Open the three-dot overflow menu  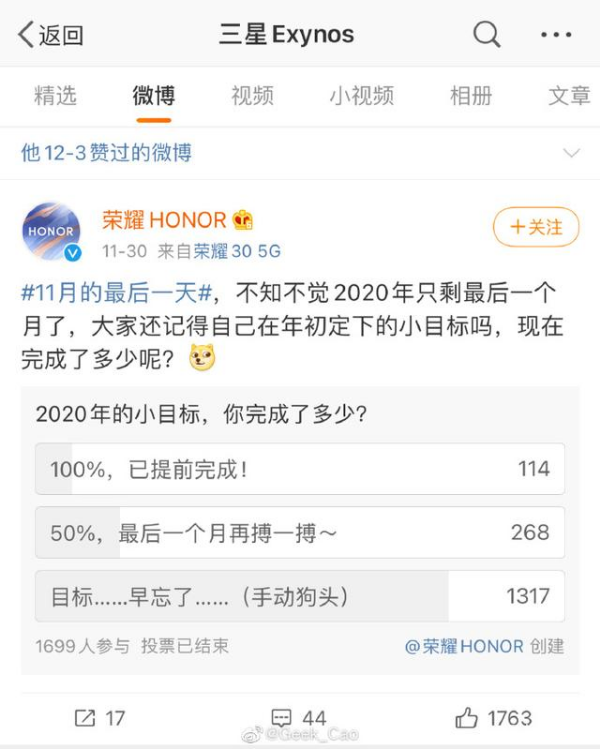pos(556,35)
